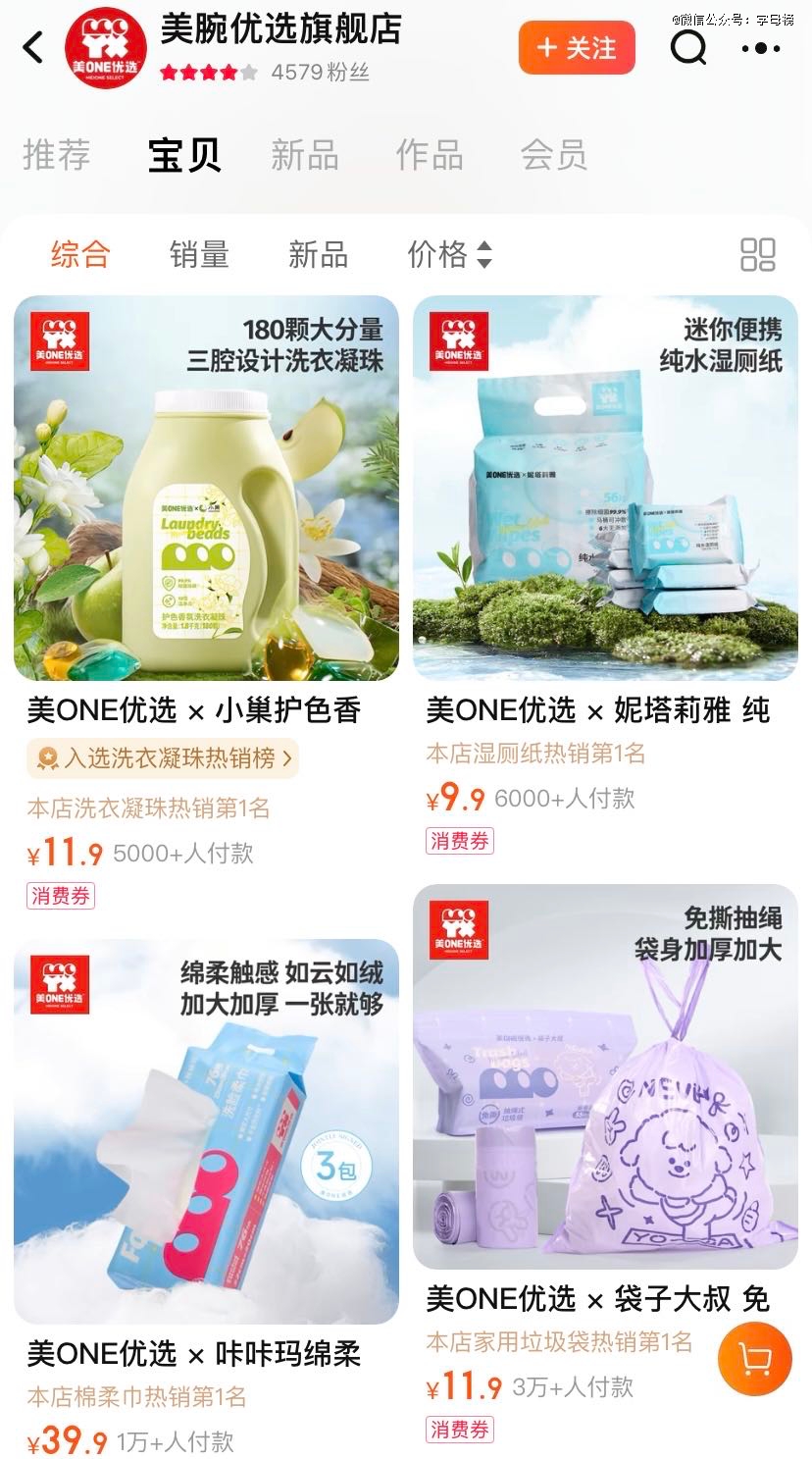Sort products by 价格

coord(449,255)
